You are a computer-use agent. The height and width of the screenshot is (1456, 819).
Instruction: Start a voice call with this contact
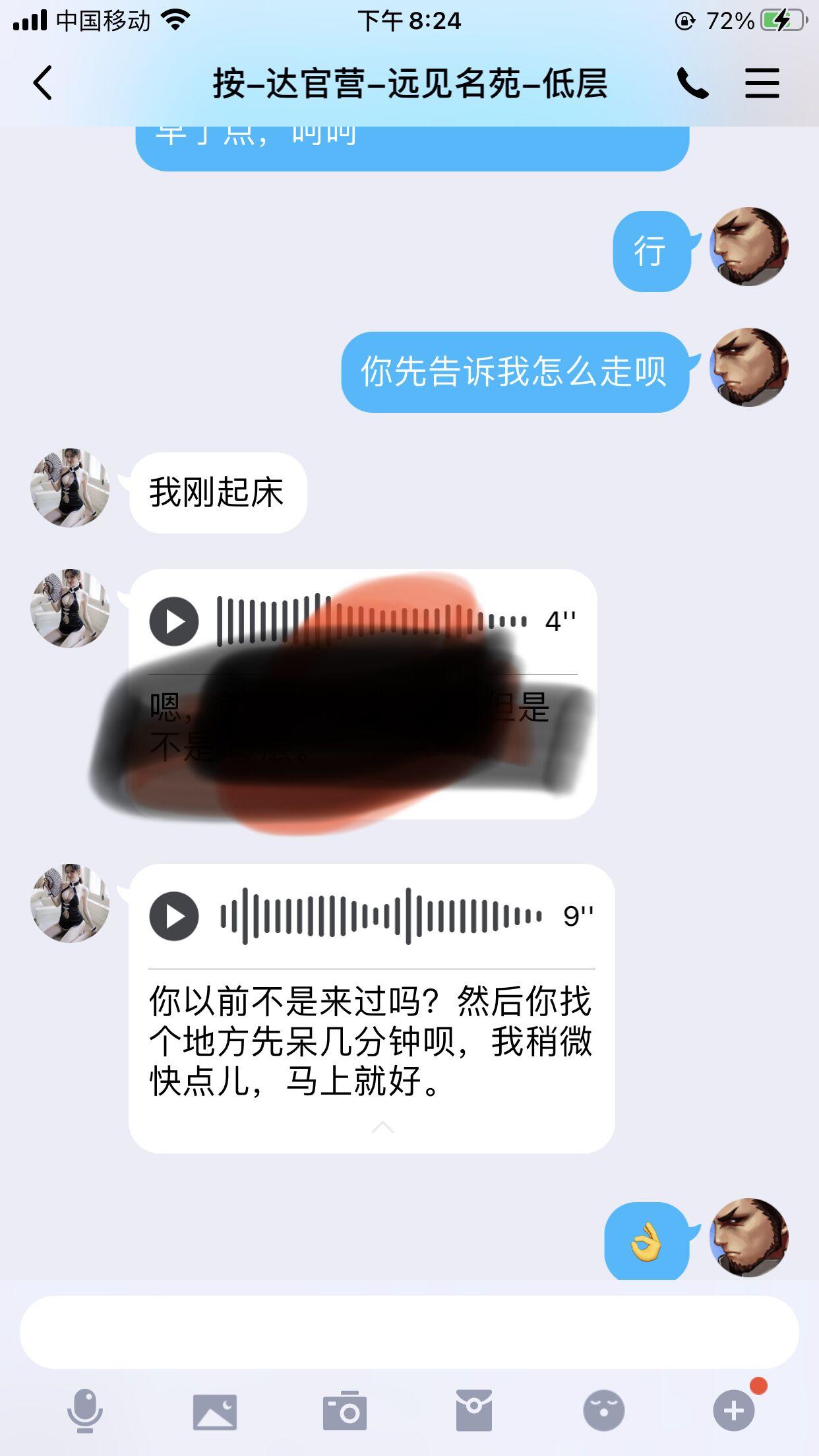pyautogui.click(x=692, y=84)
